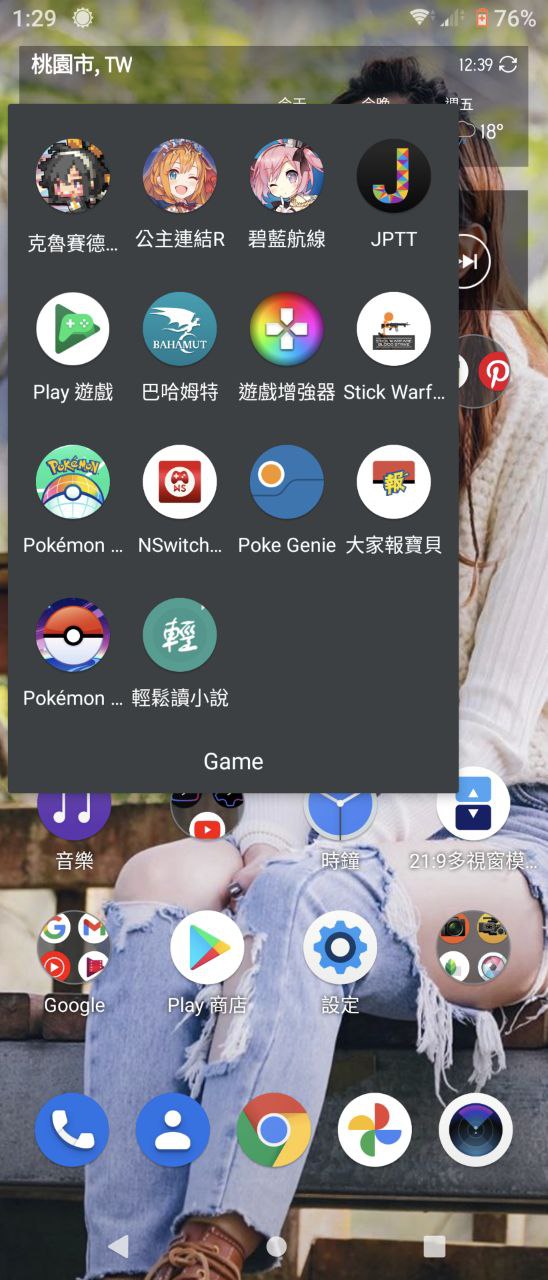Tap the Game folder name
Image resolution: width=548 pixels, height=1280 pixels.
(x=233, y=761)
